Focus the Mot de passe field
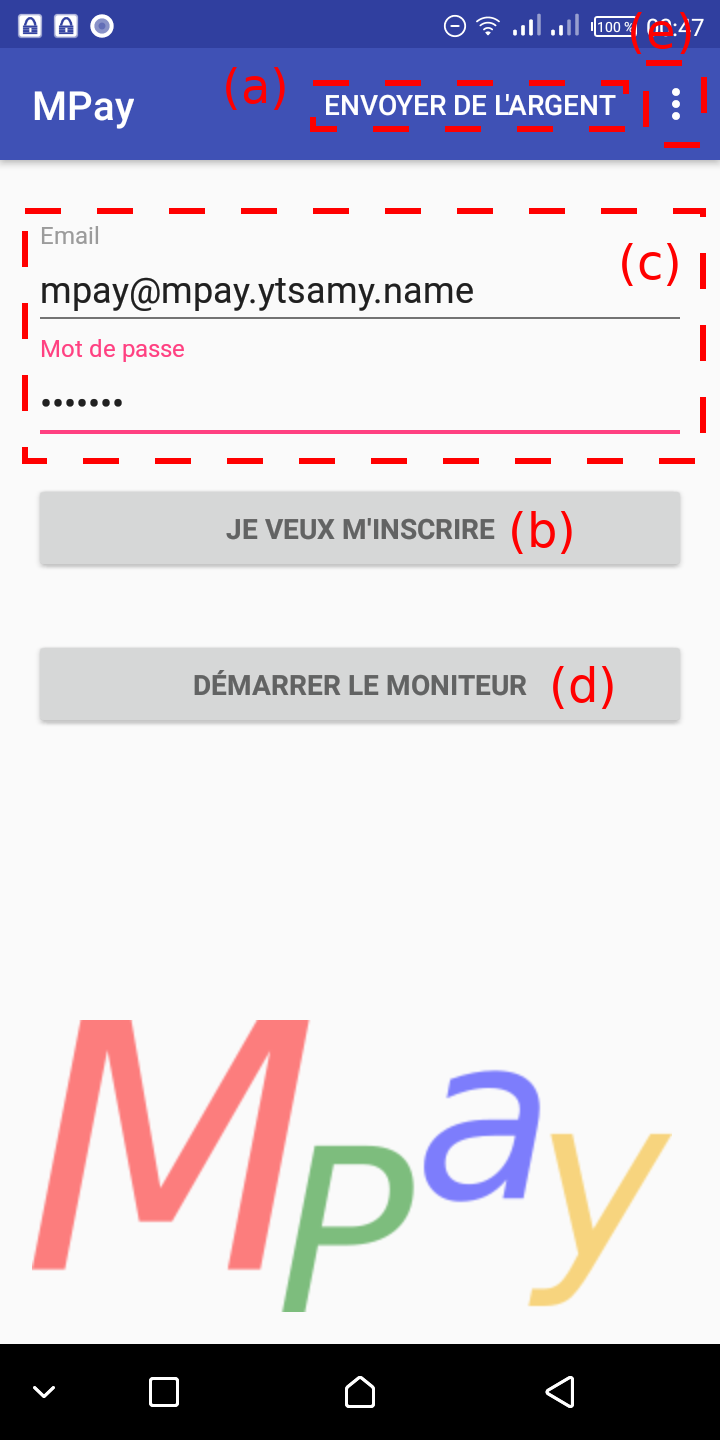This screenshot has width=720, height=1440. [360, 404]
